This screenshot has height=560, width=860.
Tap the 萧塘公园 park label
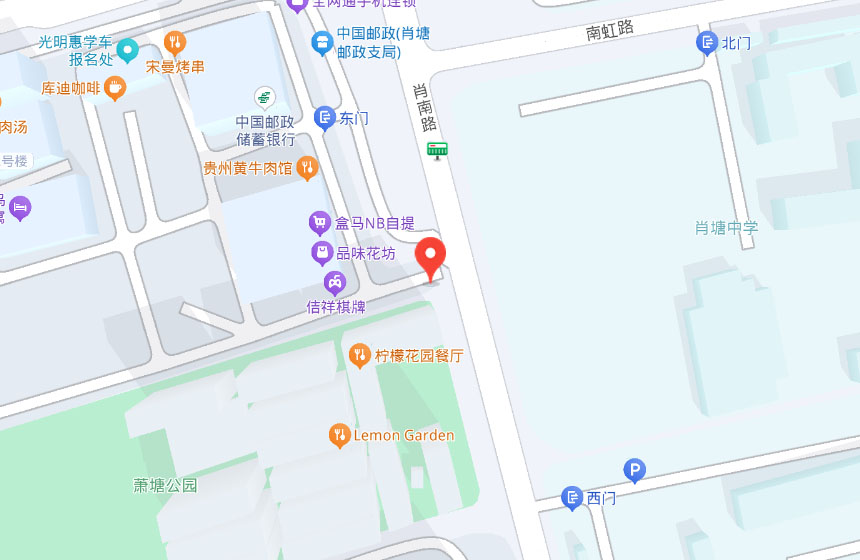[x=165, y=485]
